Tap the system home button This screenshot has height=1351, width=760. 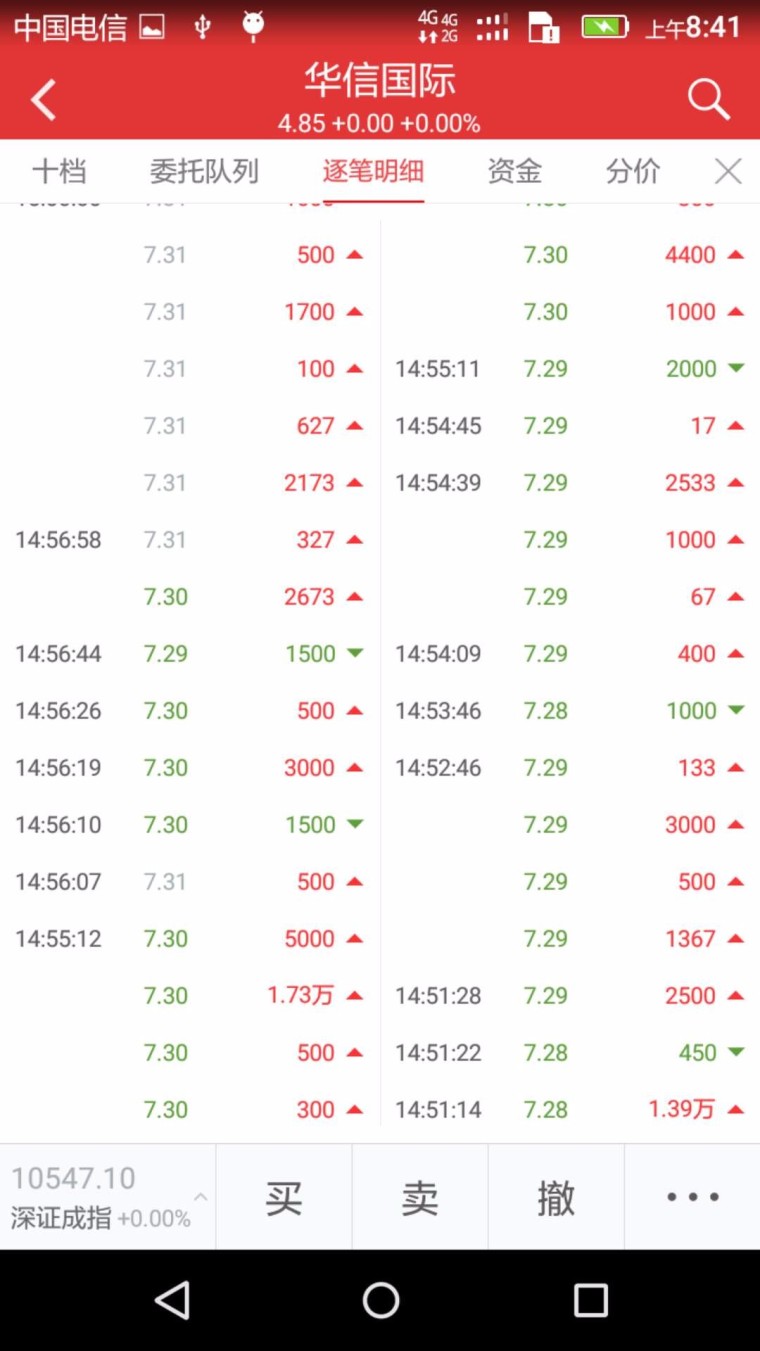click(380, 1300)
